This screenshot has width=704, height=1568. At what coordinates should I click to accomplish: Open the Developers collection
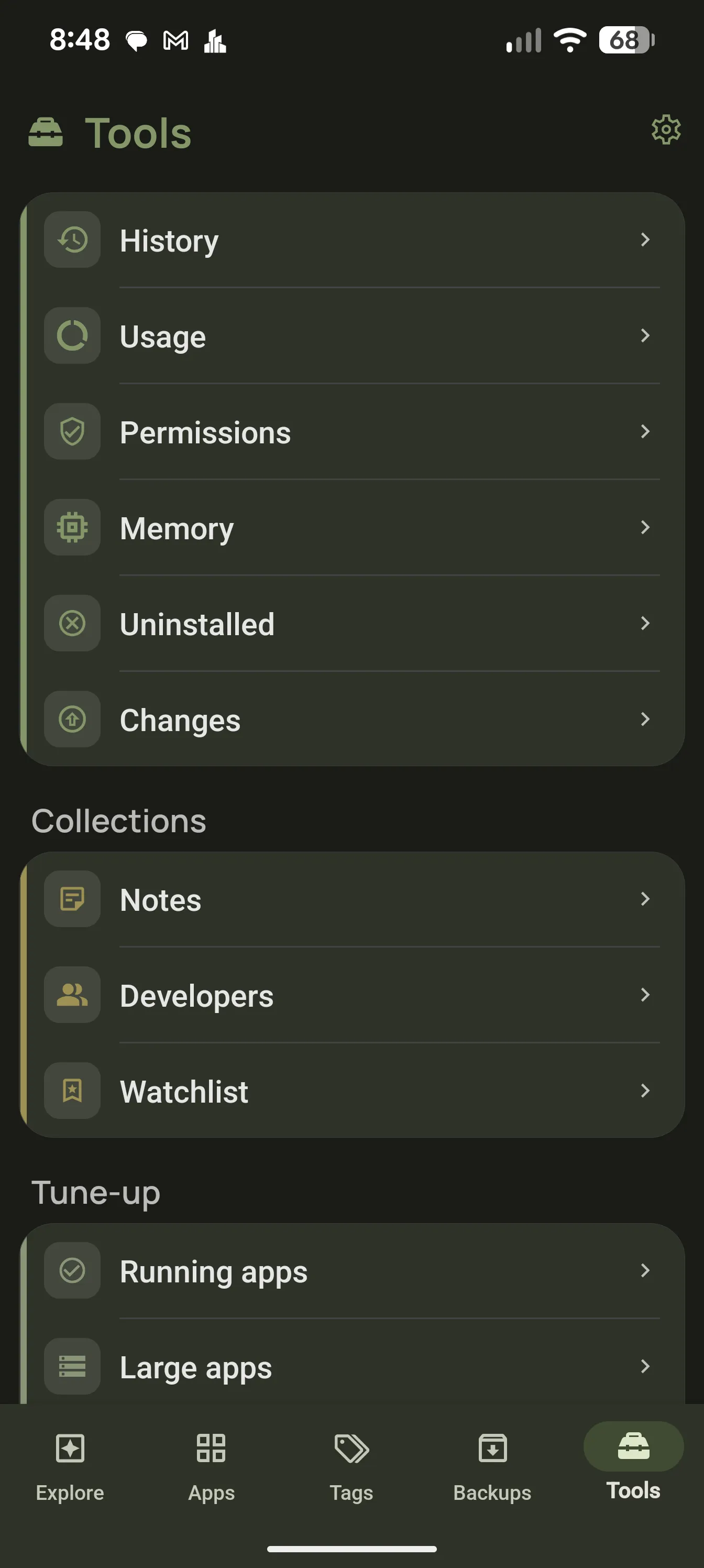[x=351, y=995]
